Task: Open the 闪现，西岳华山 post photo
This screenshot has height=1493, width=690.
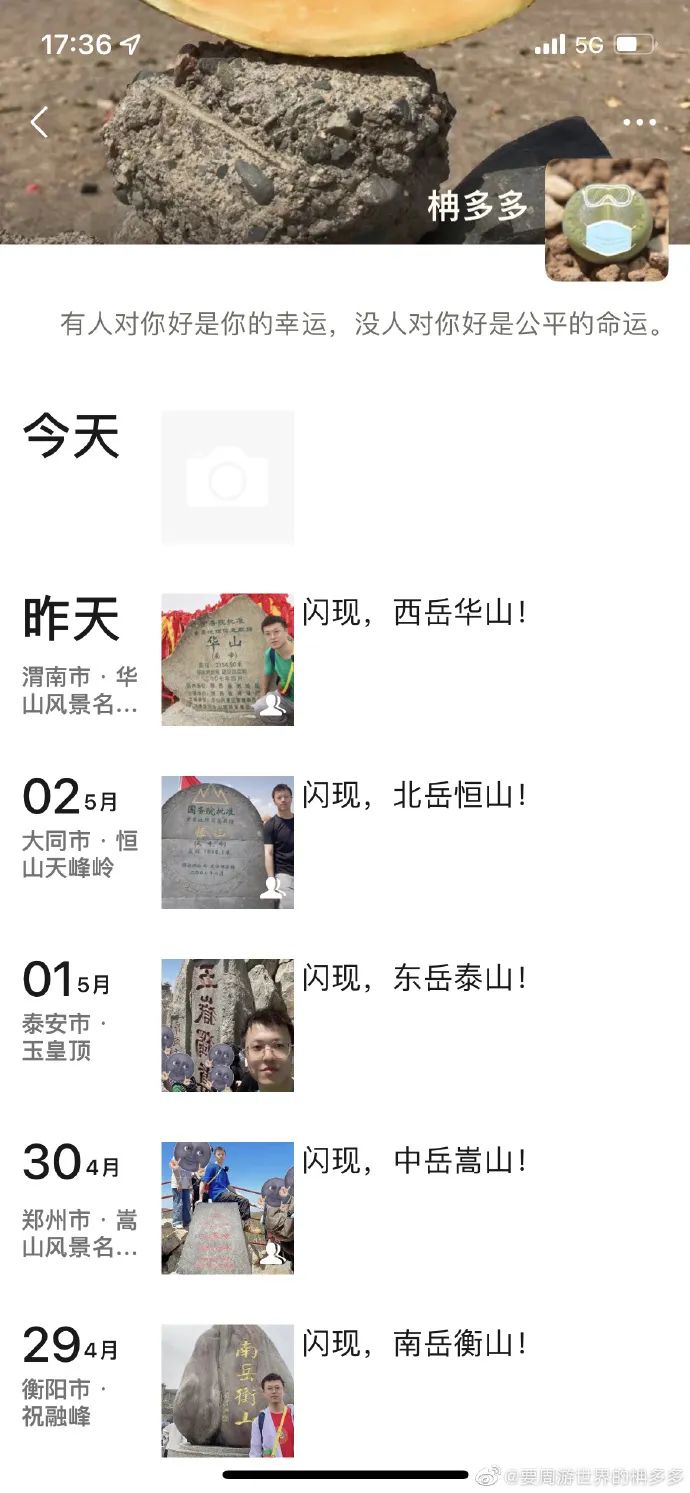Action: pyautogui.click(x=228, y=660)
